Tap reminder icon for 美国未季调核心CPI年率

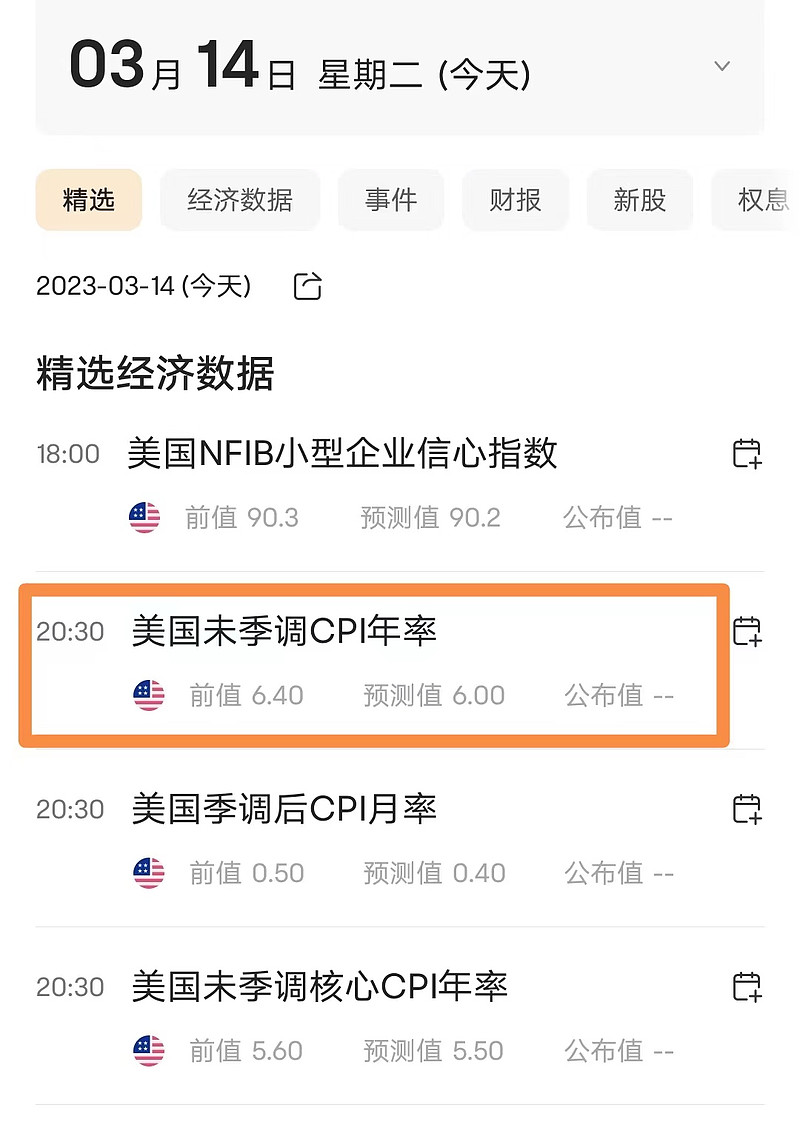pos(748,988)
